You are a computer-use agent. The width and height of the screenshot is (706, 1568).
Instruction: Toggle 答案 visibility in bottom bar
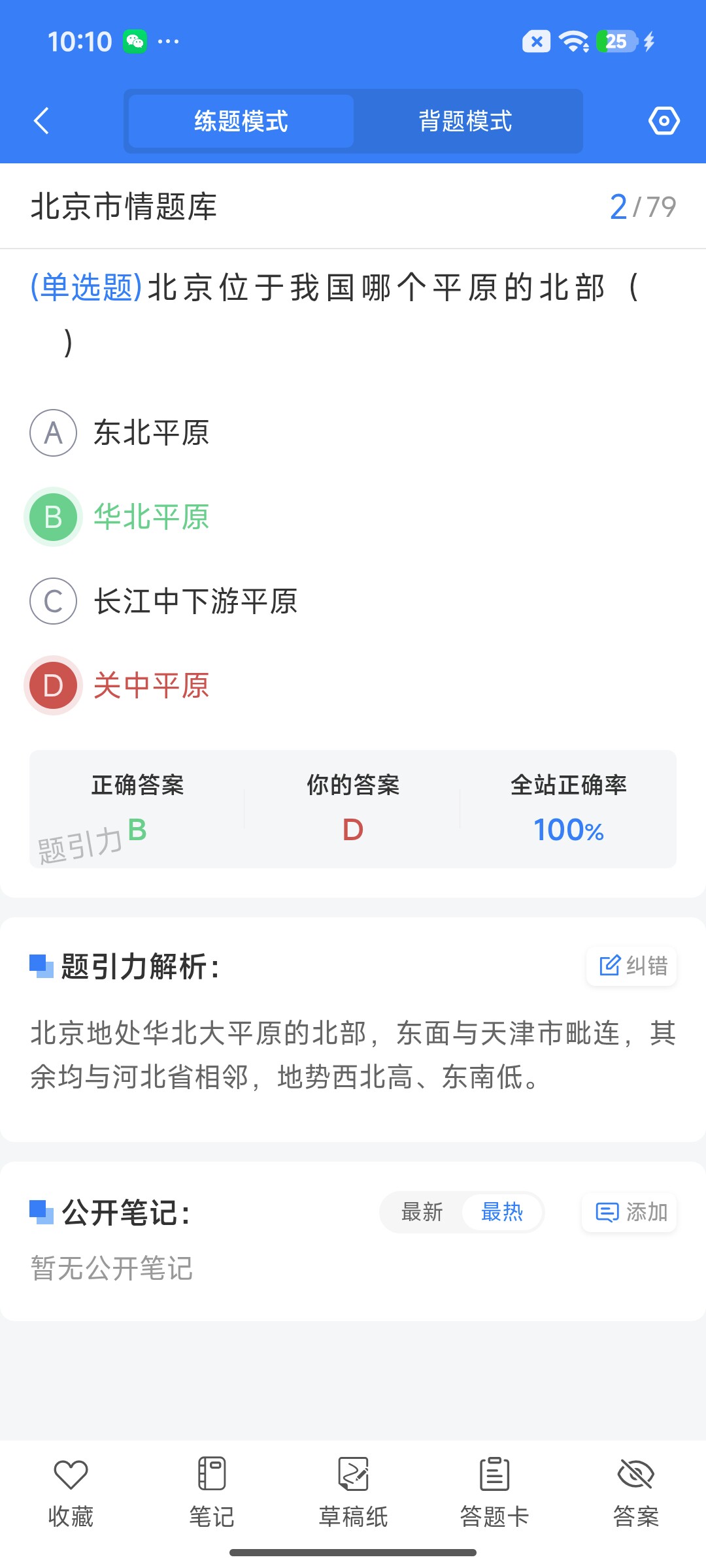[x=635, y=1492]
